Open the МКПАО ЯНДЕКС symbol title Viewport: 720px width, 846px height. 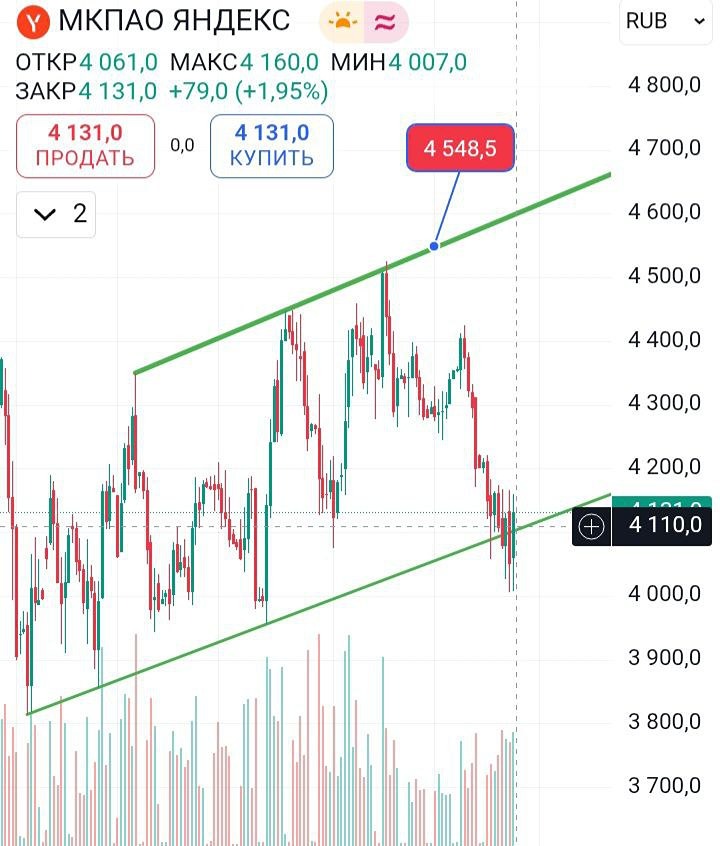click(x=173, y=19)
